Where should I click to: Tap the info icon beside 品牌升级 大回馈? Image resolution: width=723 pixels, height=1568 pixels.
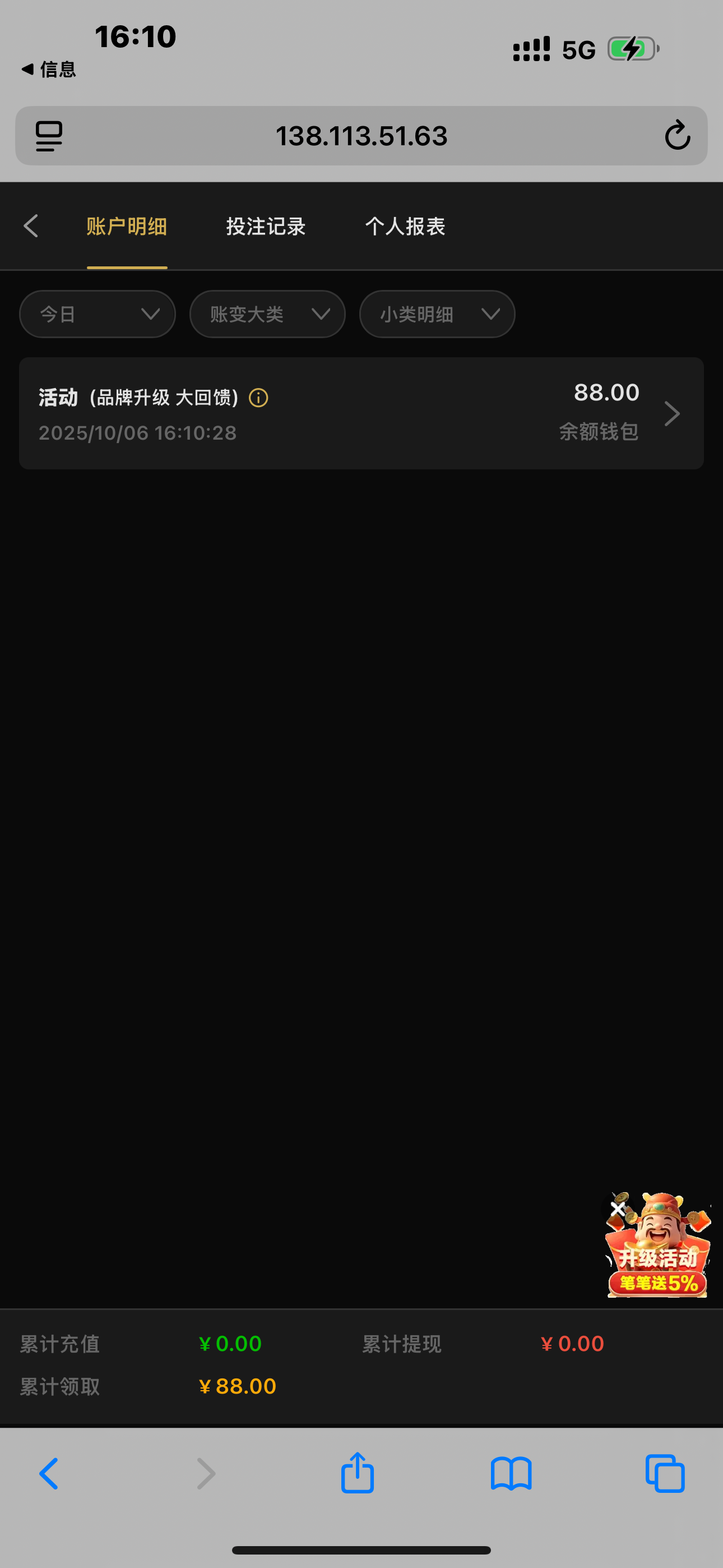tap(258, 398)
